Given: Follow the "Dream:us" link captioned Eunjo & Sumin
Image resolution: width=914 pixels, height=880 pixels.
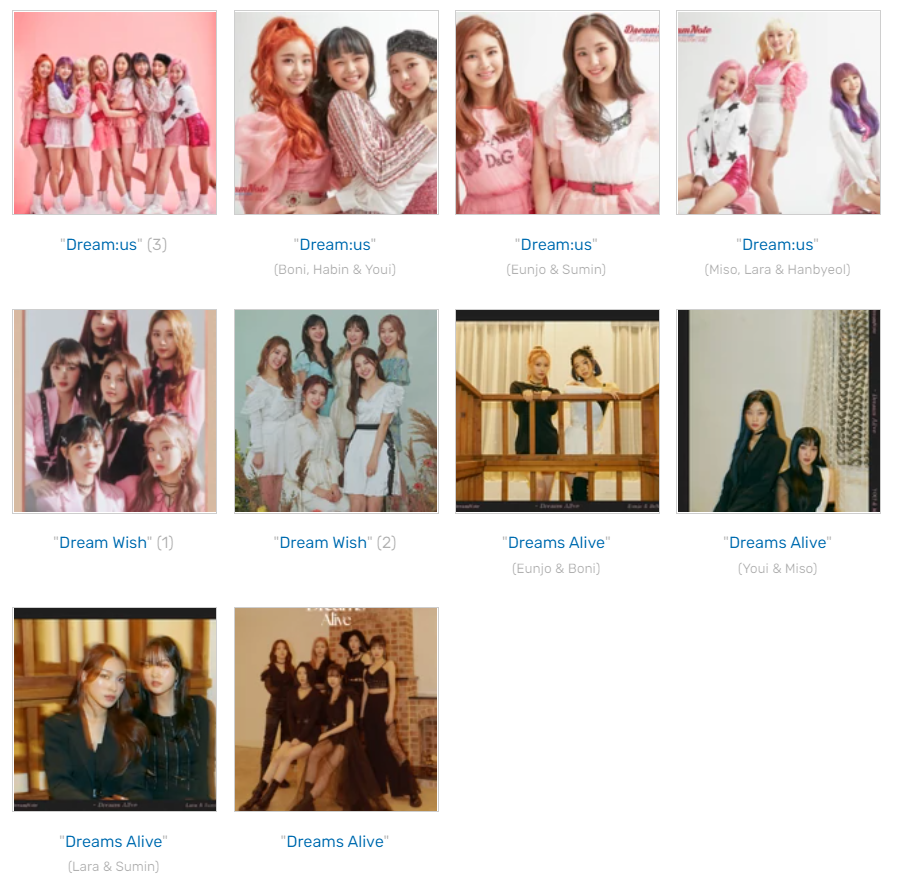Looking at the screenshot, I should pos(557,245).
